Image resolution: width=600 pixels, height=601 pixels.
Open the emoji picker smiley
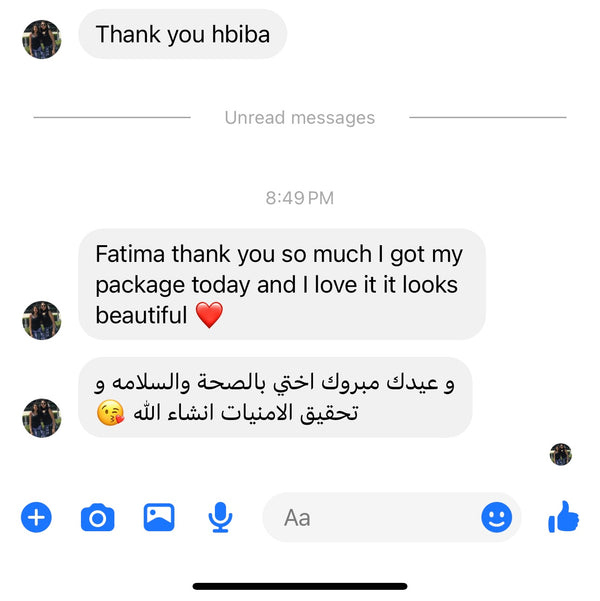coord(497,517)
